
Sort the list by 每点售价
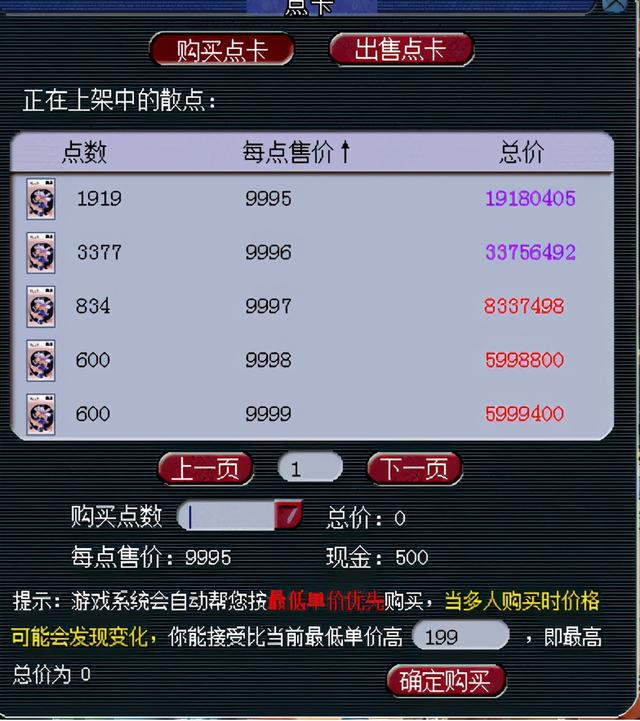[x=297, y=152]
